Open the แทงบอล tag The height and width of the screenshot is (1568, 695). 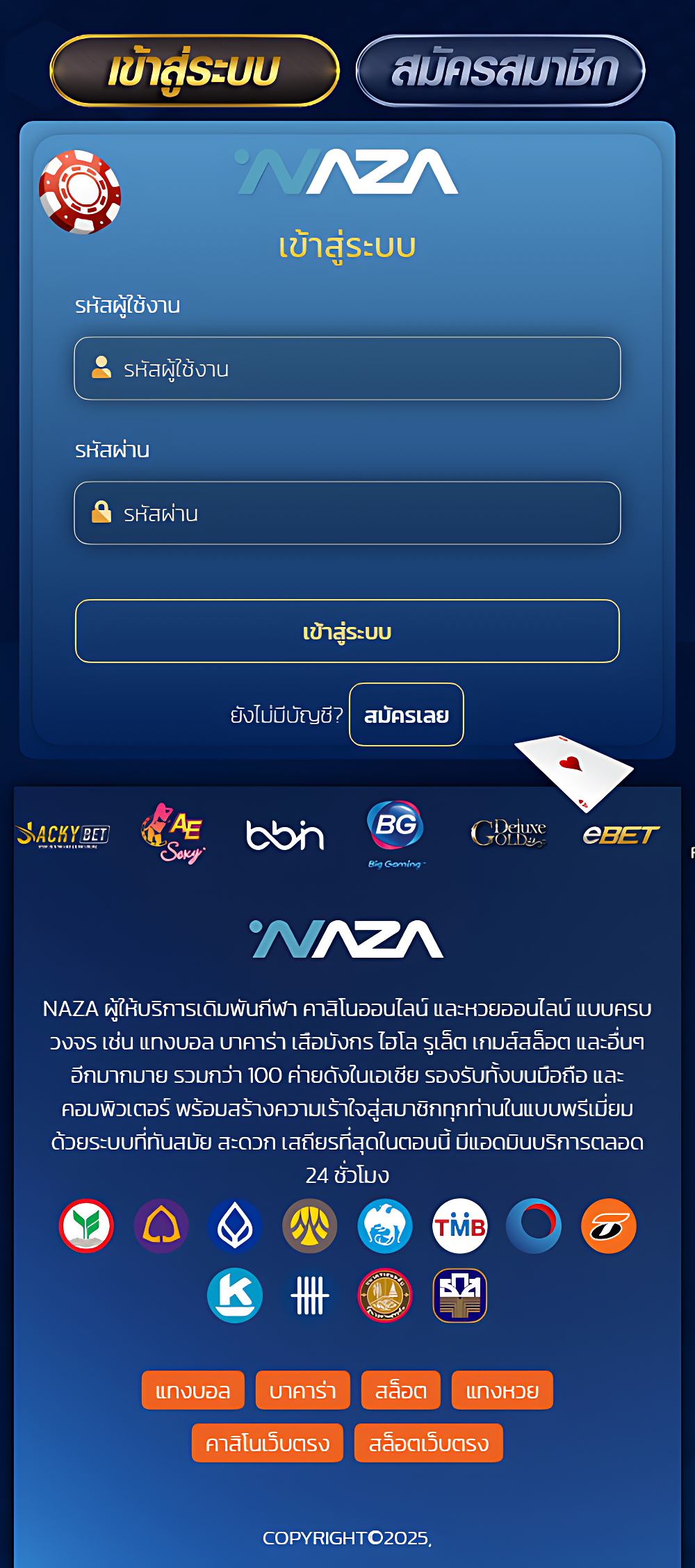pos(193,1390)
